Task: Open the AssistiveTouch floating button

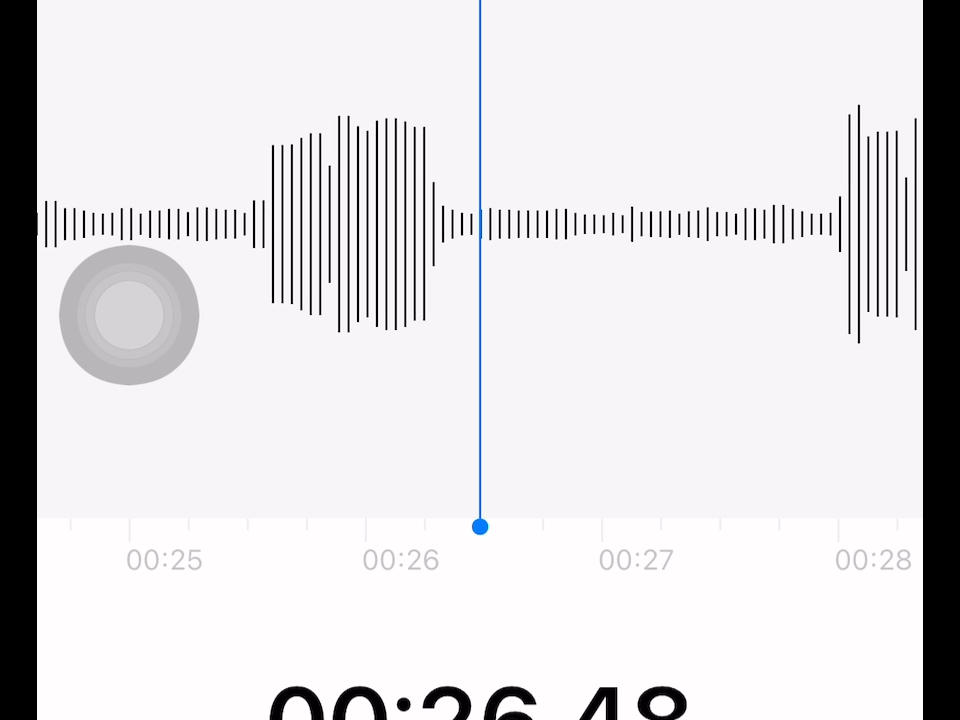Action: (129, 315)
